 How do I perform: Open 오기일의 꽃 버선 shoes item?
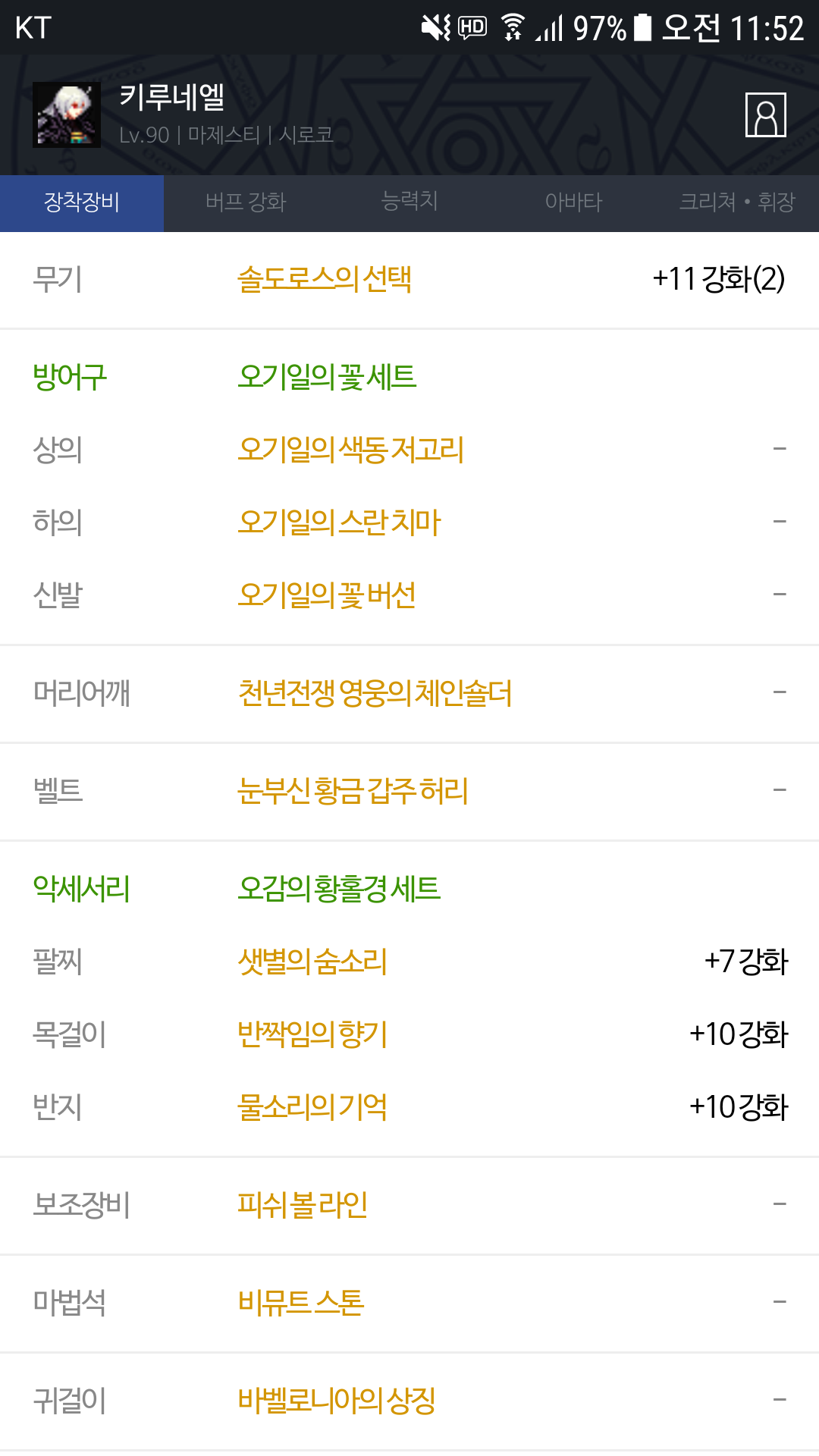pos(327,595)
